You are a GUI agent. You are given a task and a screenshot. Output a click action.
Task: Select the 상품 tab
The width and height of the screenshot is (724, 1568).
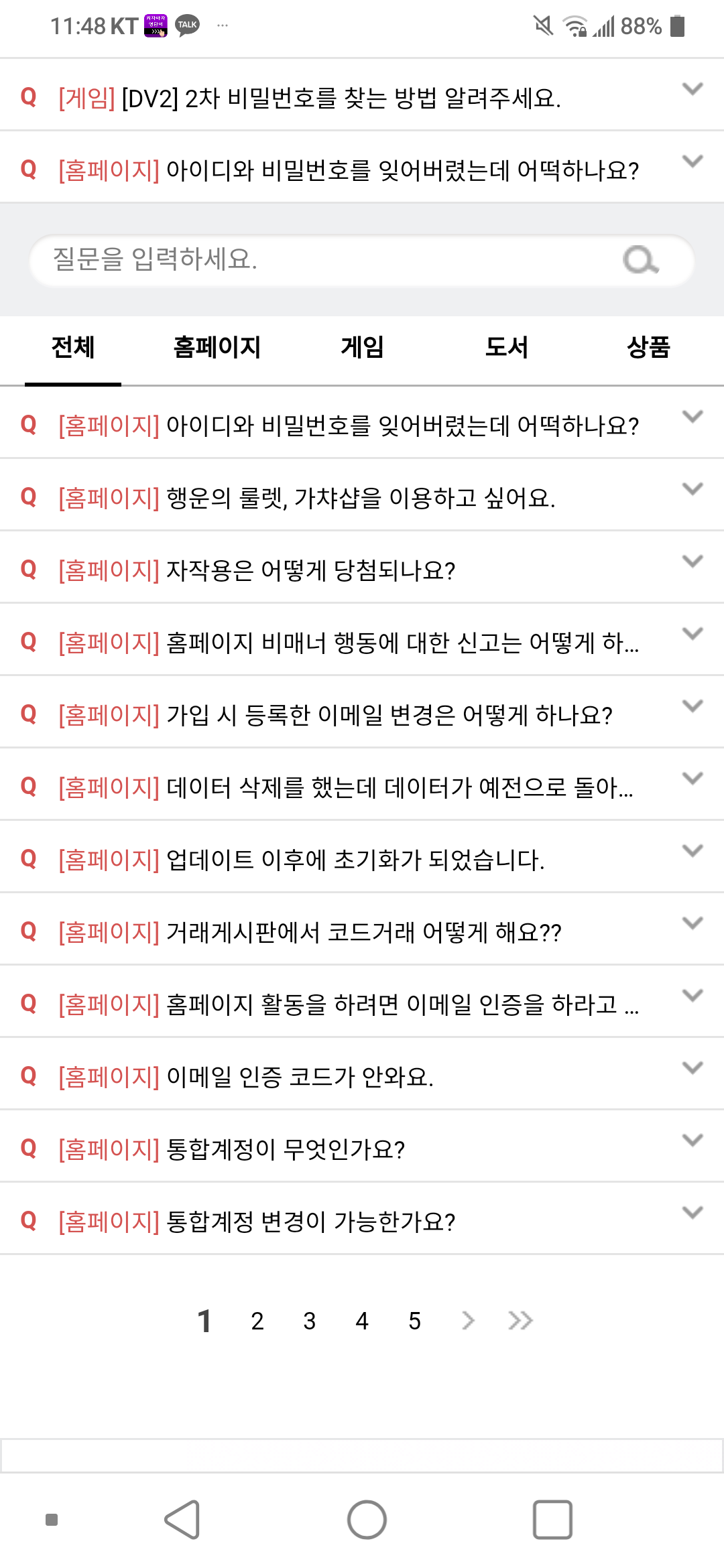[648, 347]
